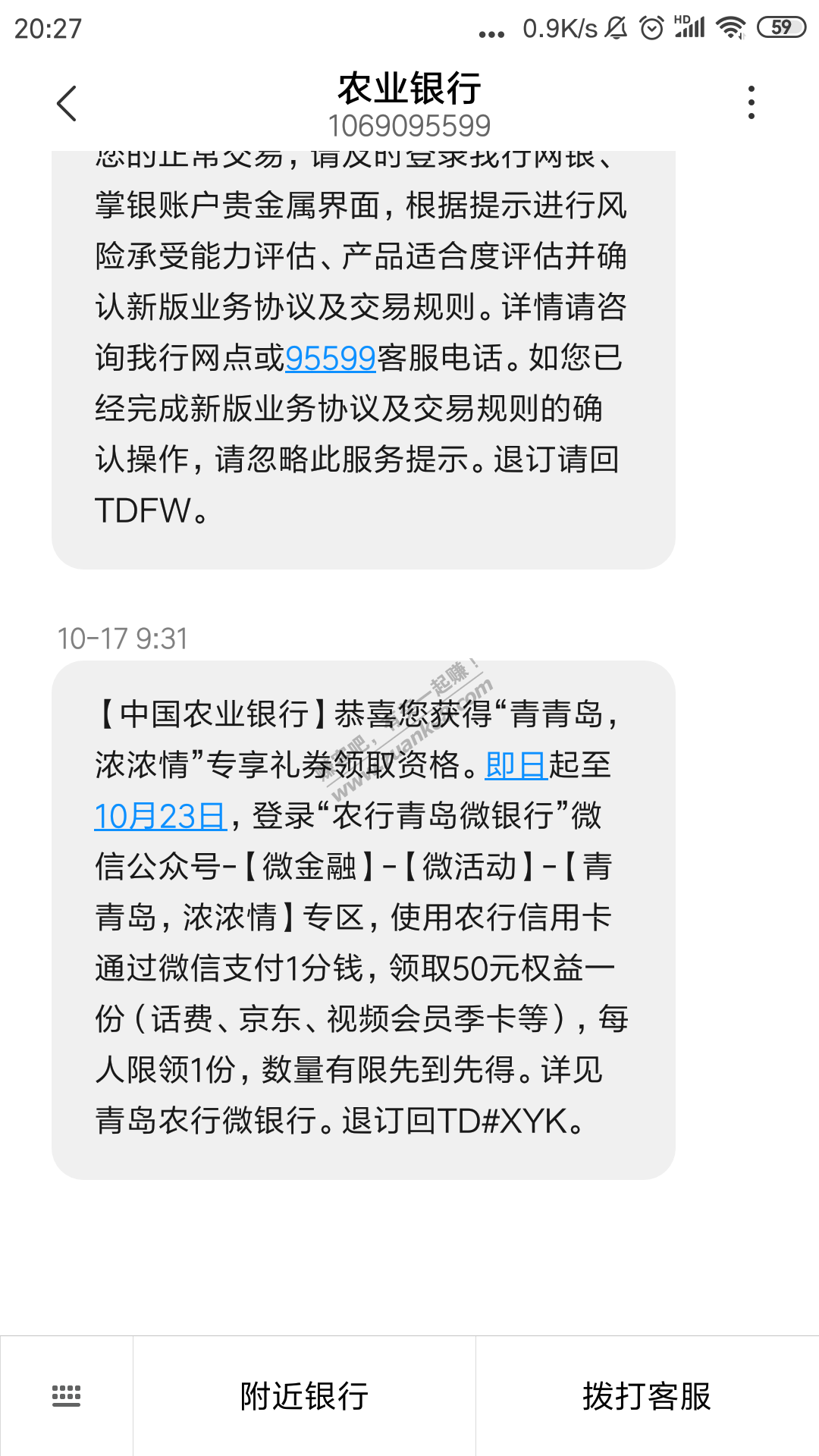Open the overflow menu

click(x=751, y=102)
